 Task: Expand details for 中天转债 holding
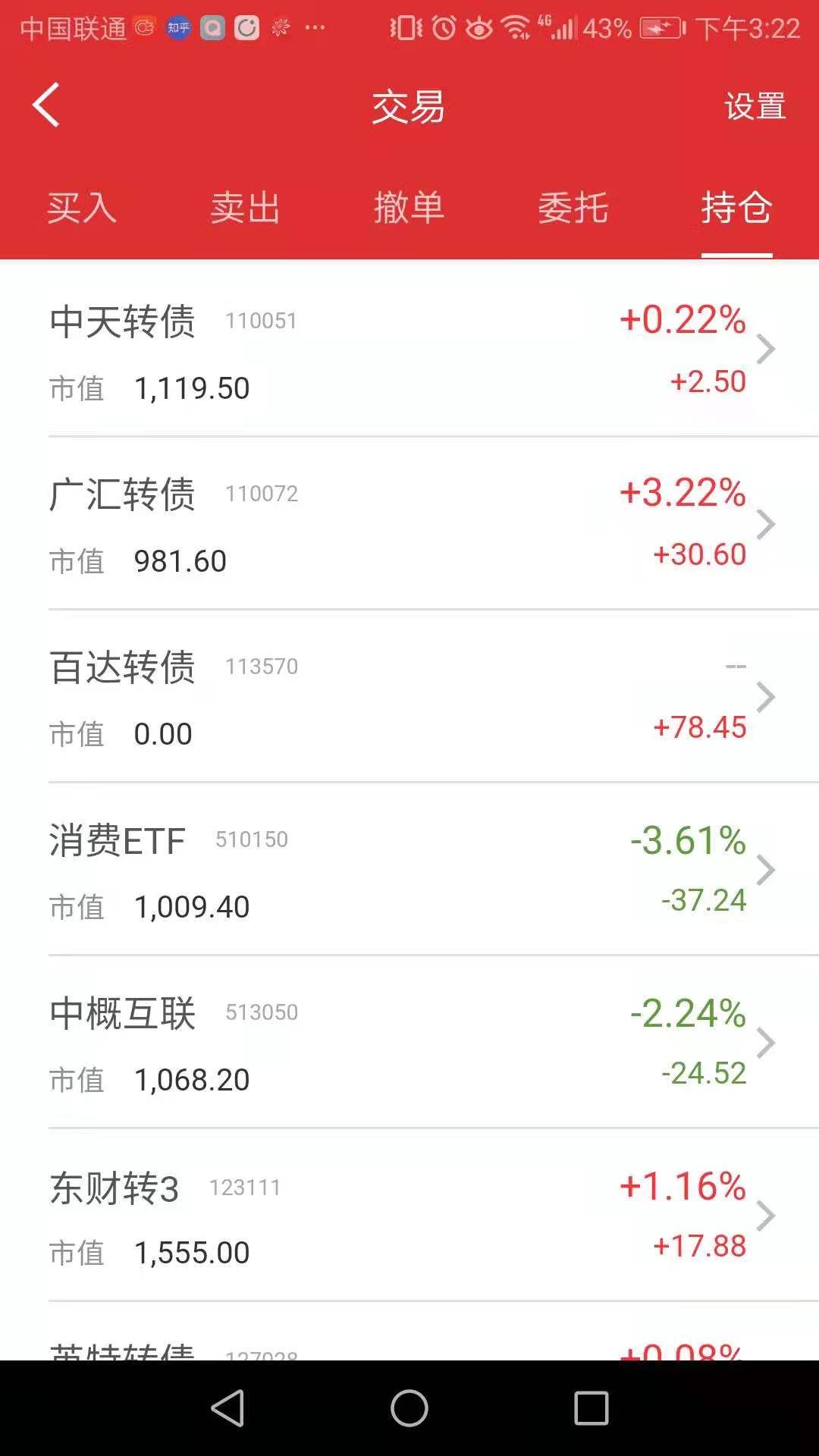(x=766, y=350)
